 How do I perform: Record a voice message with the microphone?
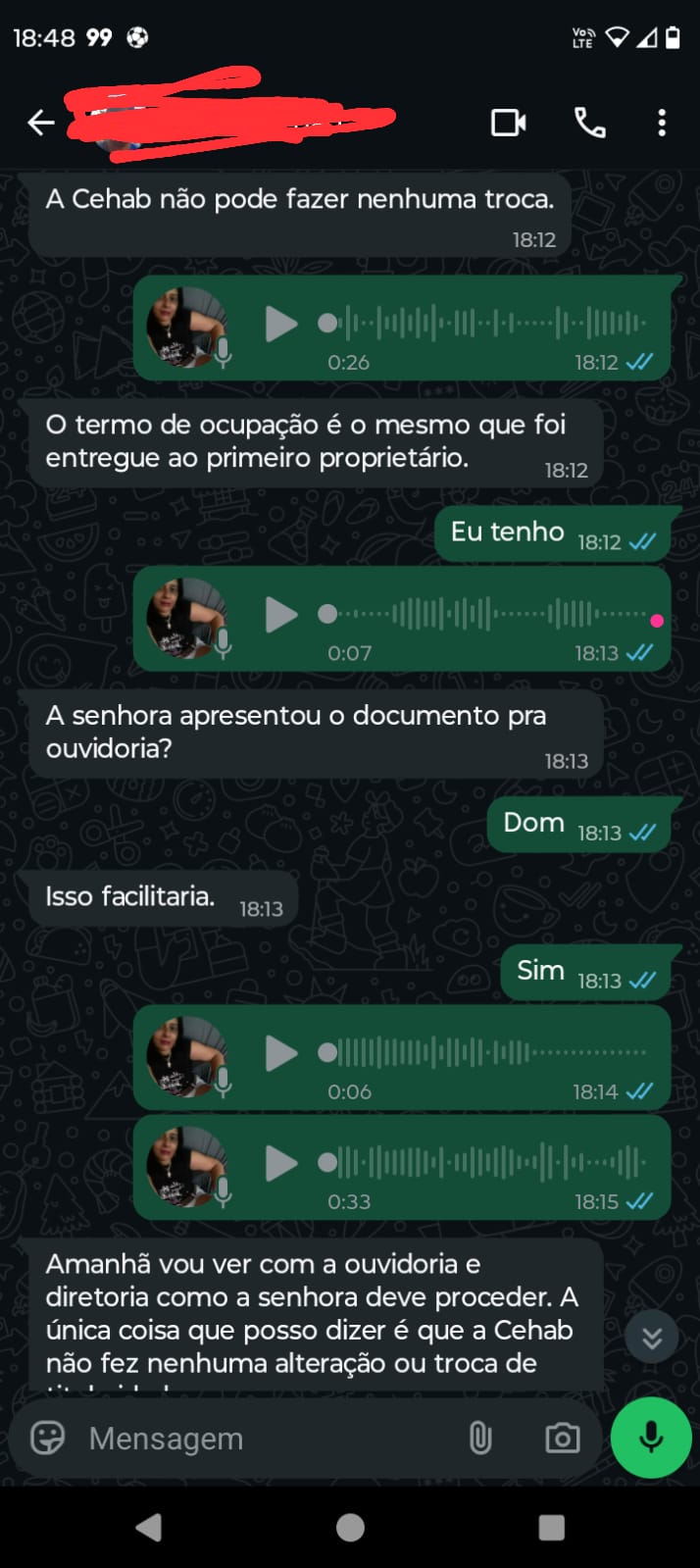(651, 1438)
